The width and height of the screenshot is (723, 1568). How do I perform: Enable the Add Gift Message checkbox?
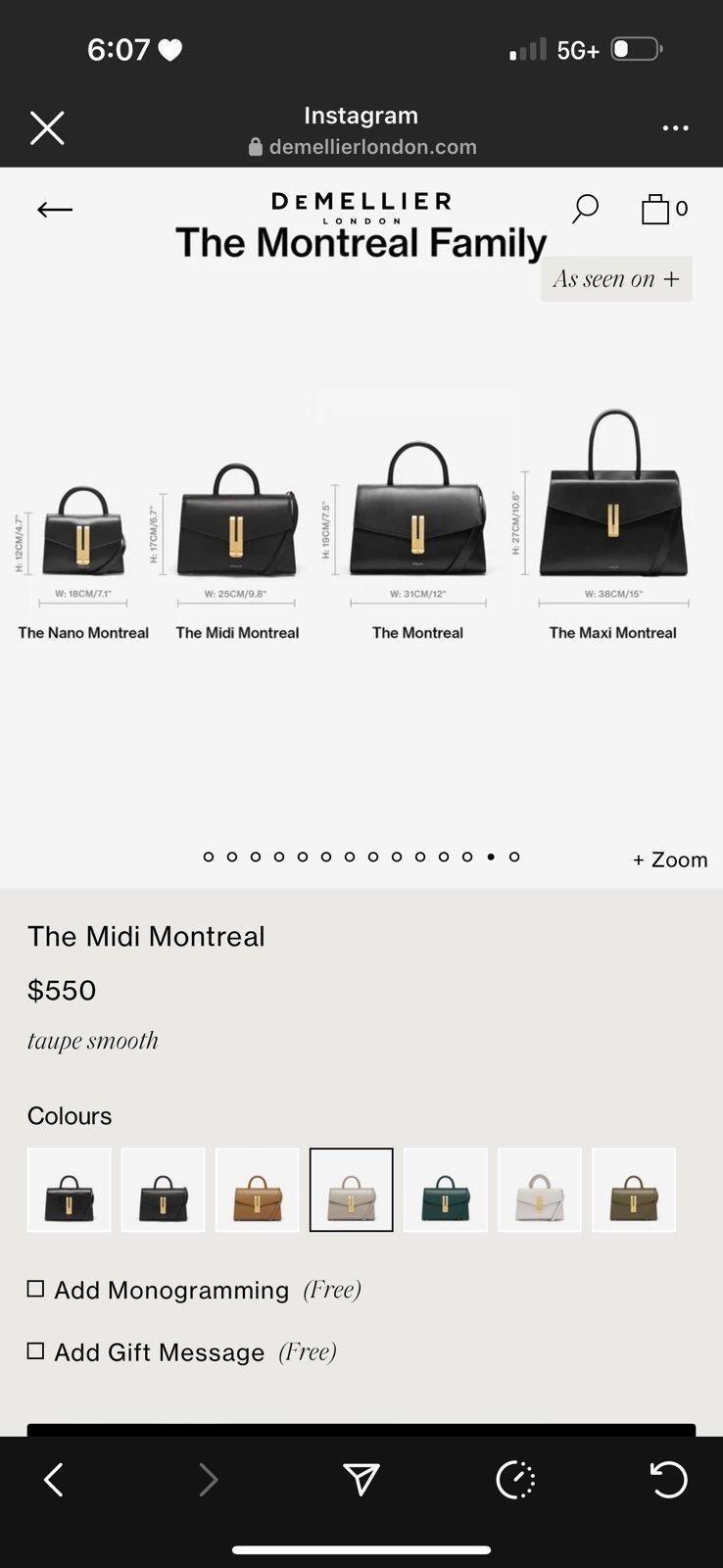tap(36, 1350)
